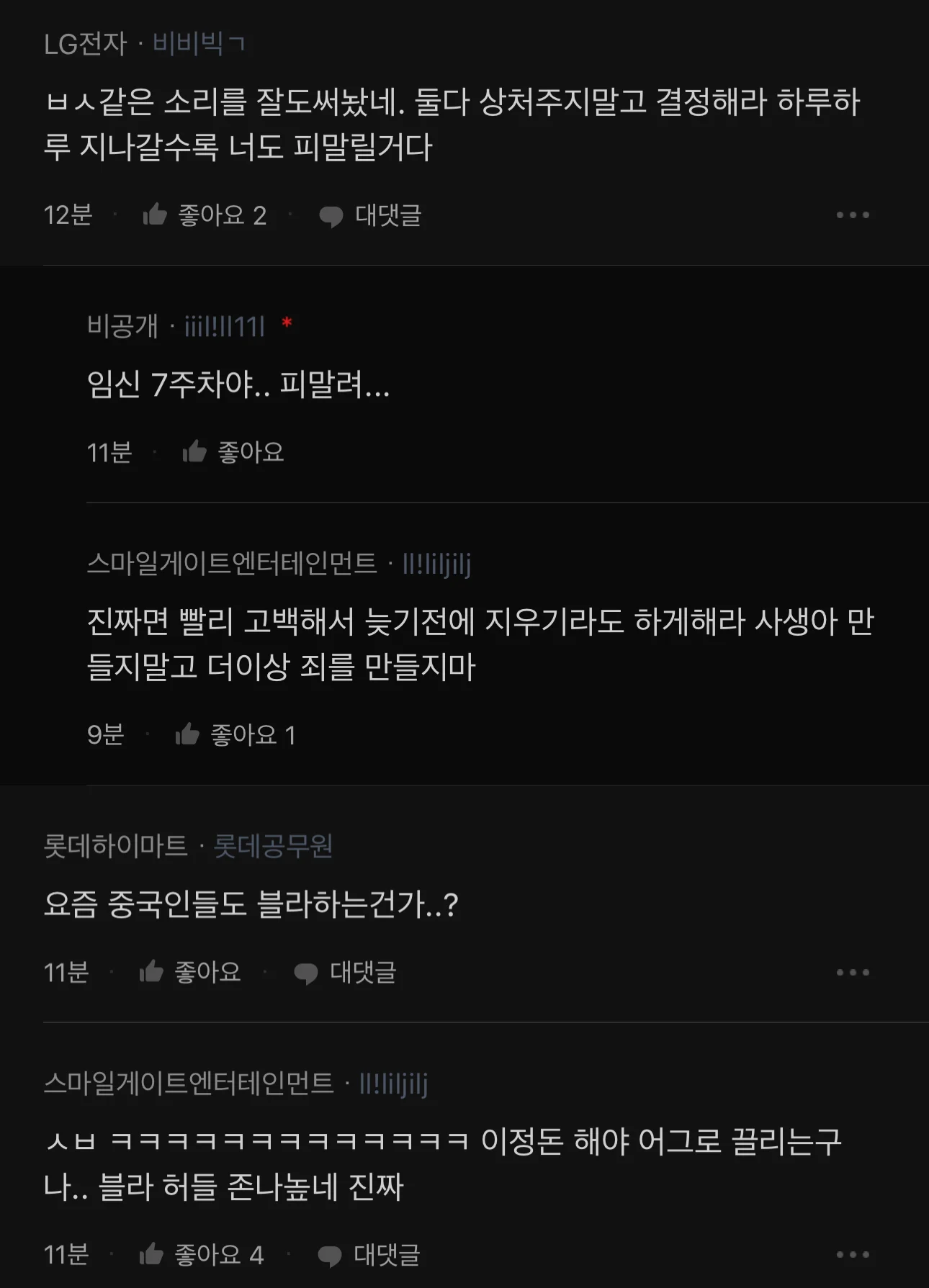Open more options for the 롯데하이마트 comment

[x=853, y=972]
